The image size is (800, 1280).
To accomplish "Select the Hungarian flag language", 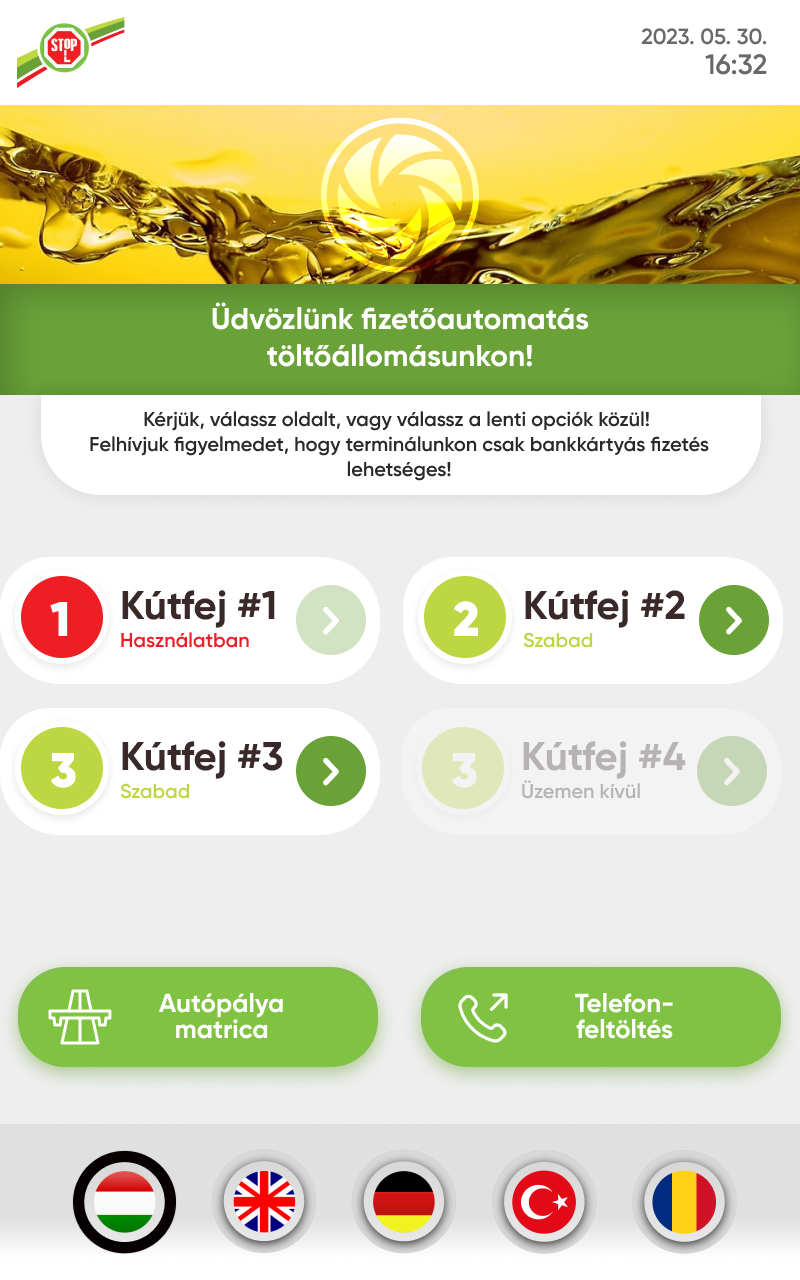I will coord(125,1201).
